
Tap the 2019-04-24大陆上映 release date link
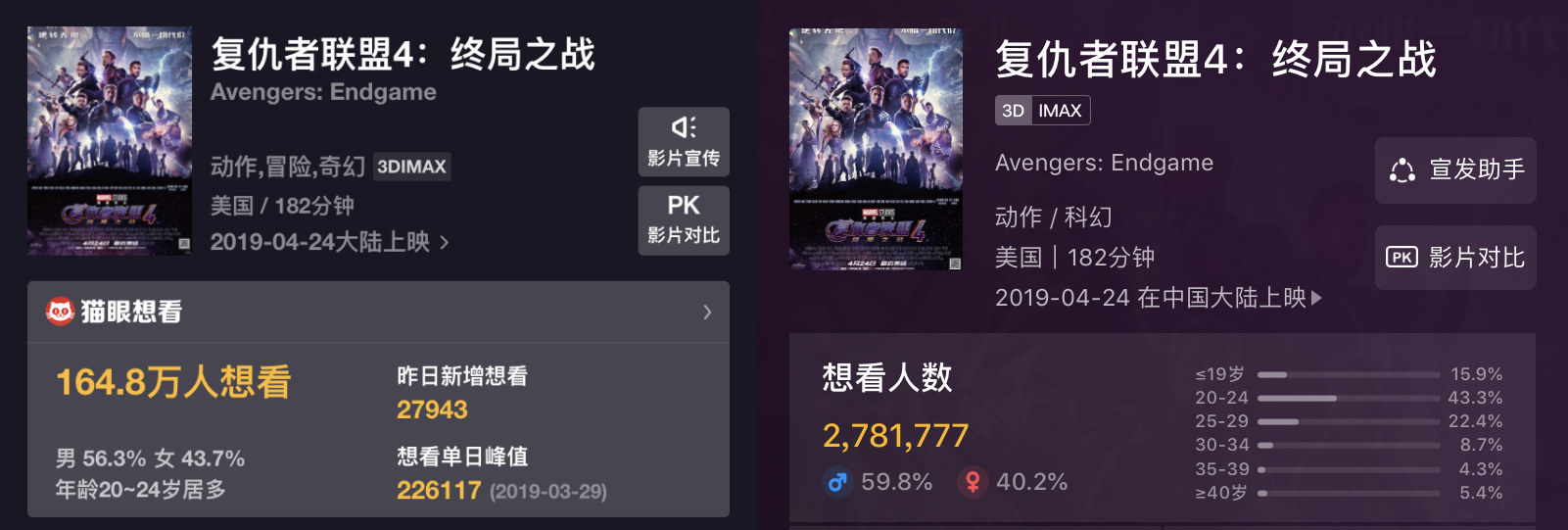[x=329, y=242]
